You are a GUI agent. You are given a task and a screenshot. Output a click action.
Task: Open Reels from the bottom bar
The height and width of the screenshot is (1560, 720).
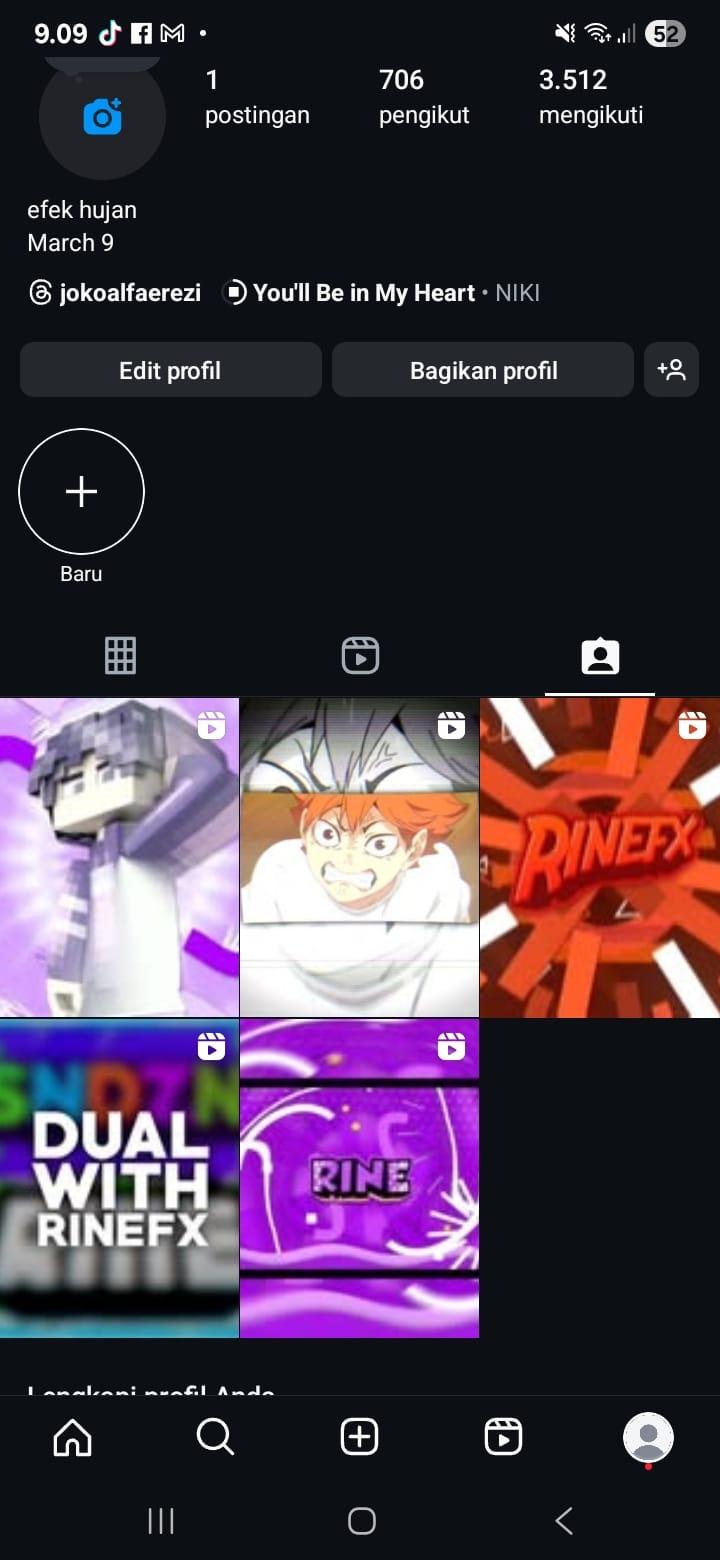click(503, 1438)
